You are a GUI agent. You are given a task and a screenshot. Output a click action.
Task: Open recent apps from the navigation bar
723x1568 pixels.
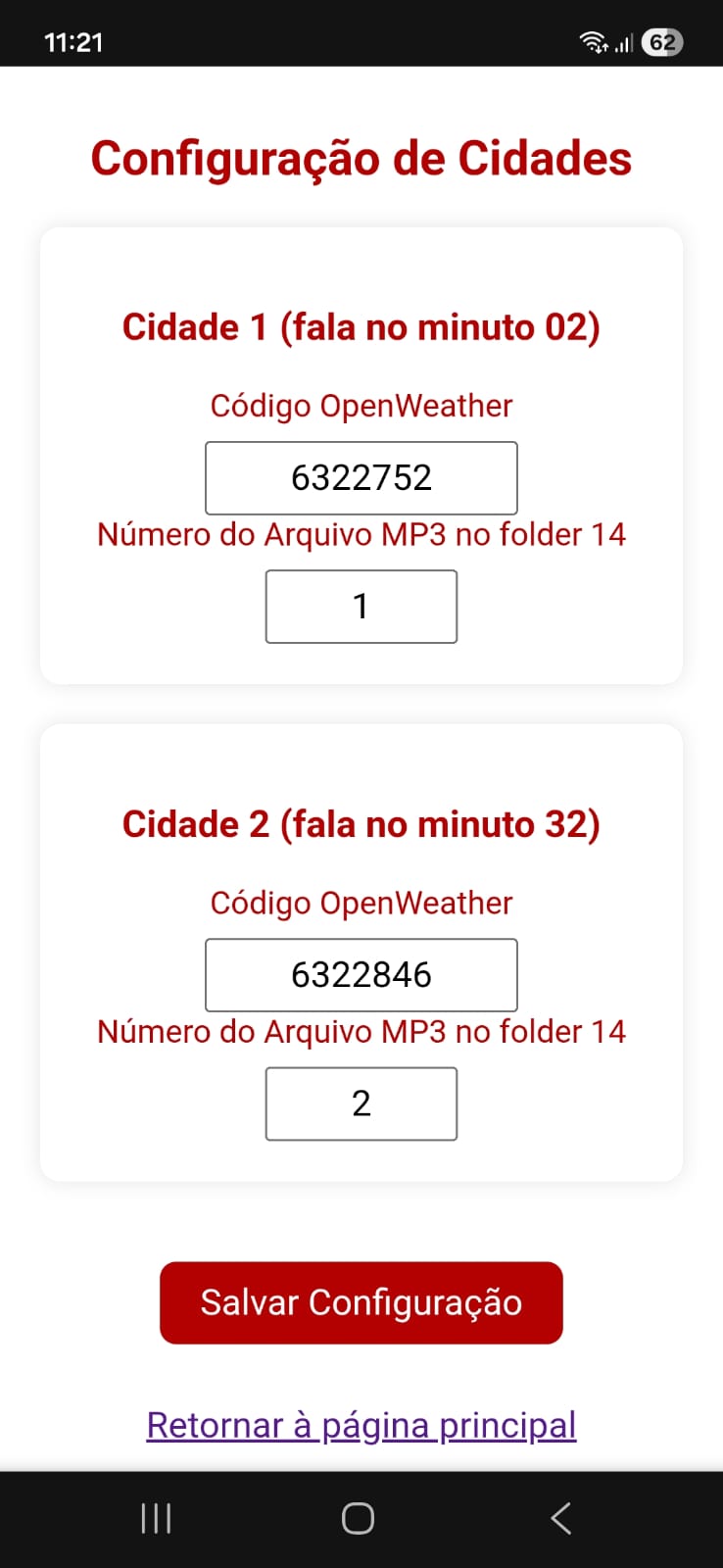[157, 1518]
